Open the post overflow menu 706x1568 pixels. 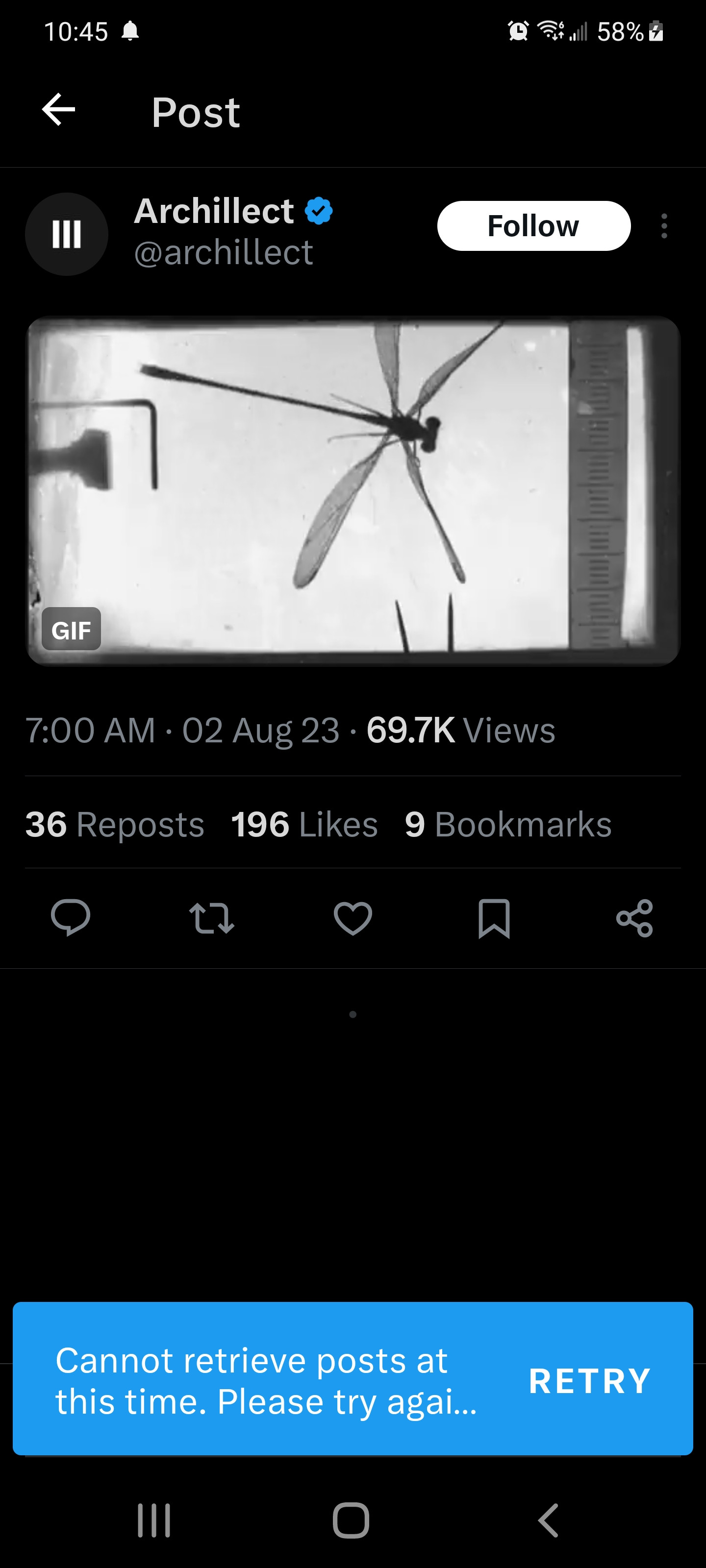[664, 226]
